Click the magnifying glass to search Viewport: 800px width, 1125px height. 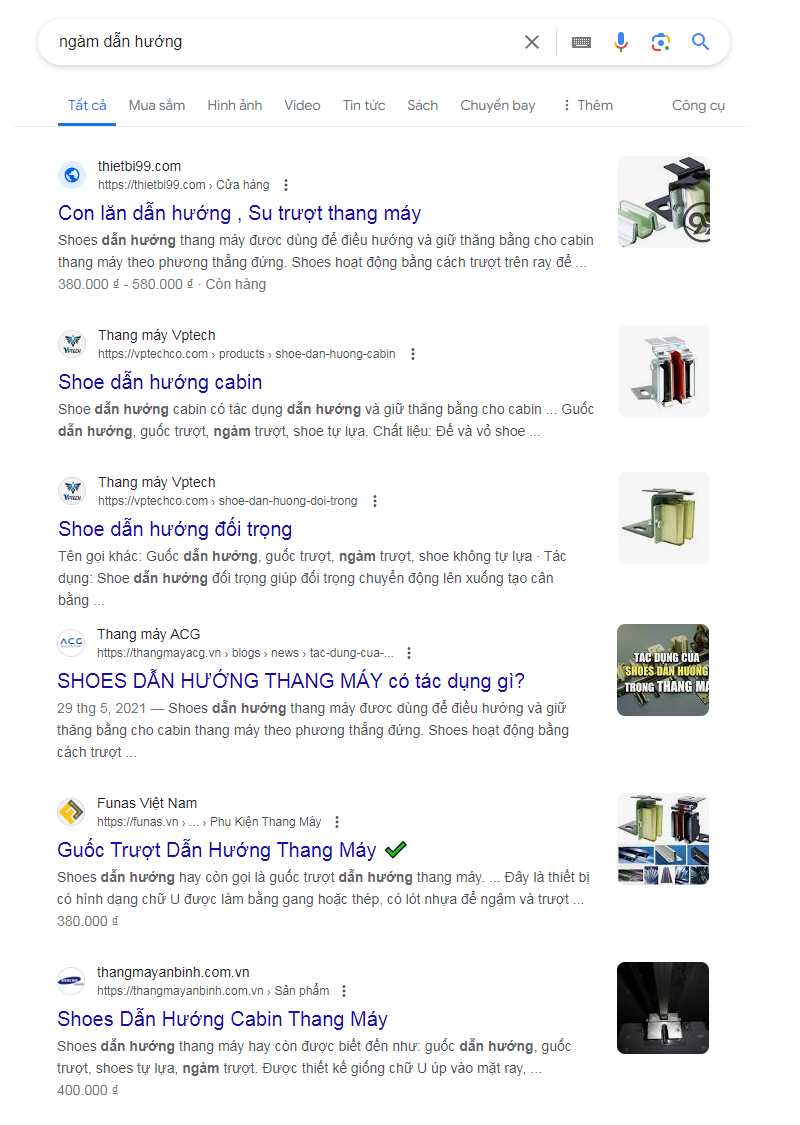700,42
